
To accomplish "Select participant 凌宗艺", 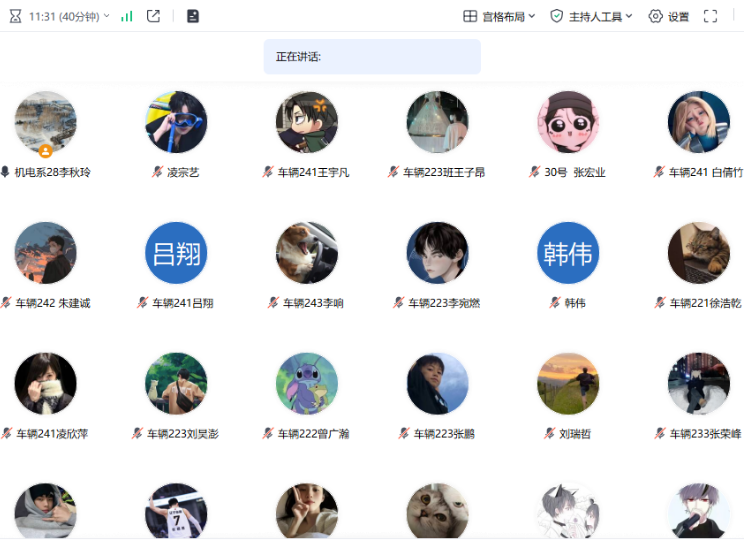I will tap(176, 123).
